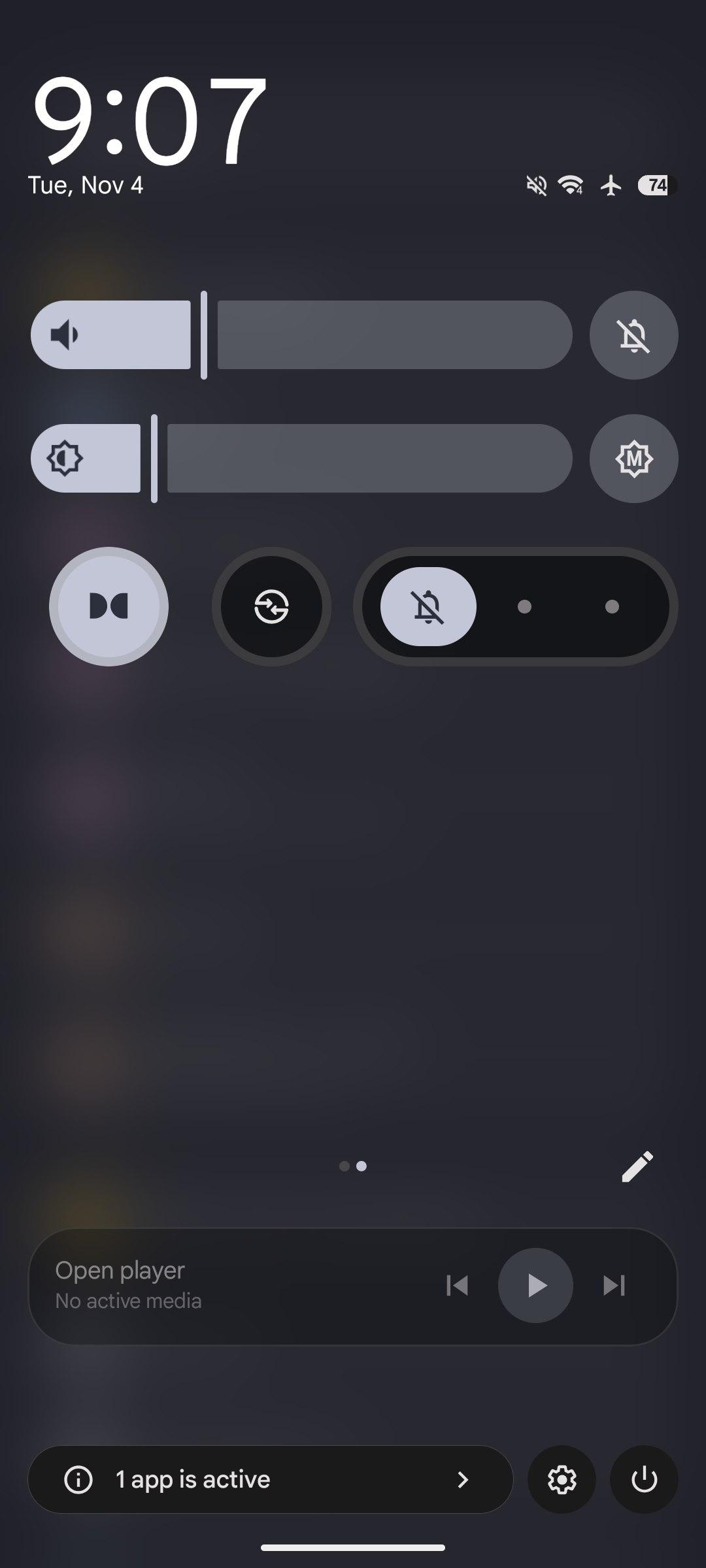Toggle the mute bell button beside volume
Image resolution: width=706 pixels, height=1568 pixels.
tap(633, 335)
